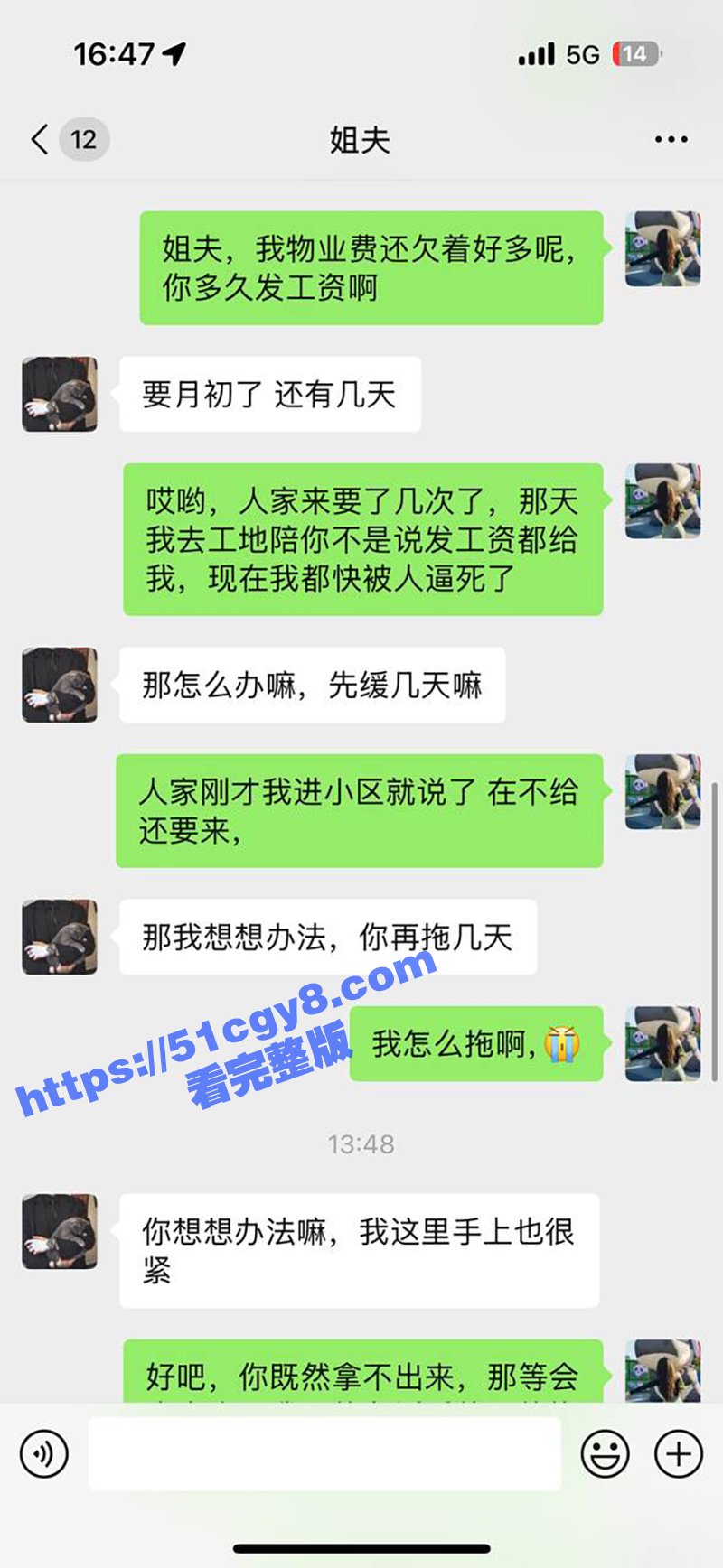Open my avatar beside 我怎么拖啊 message

[x=662, y=1043]
